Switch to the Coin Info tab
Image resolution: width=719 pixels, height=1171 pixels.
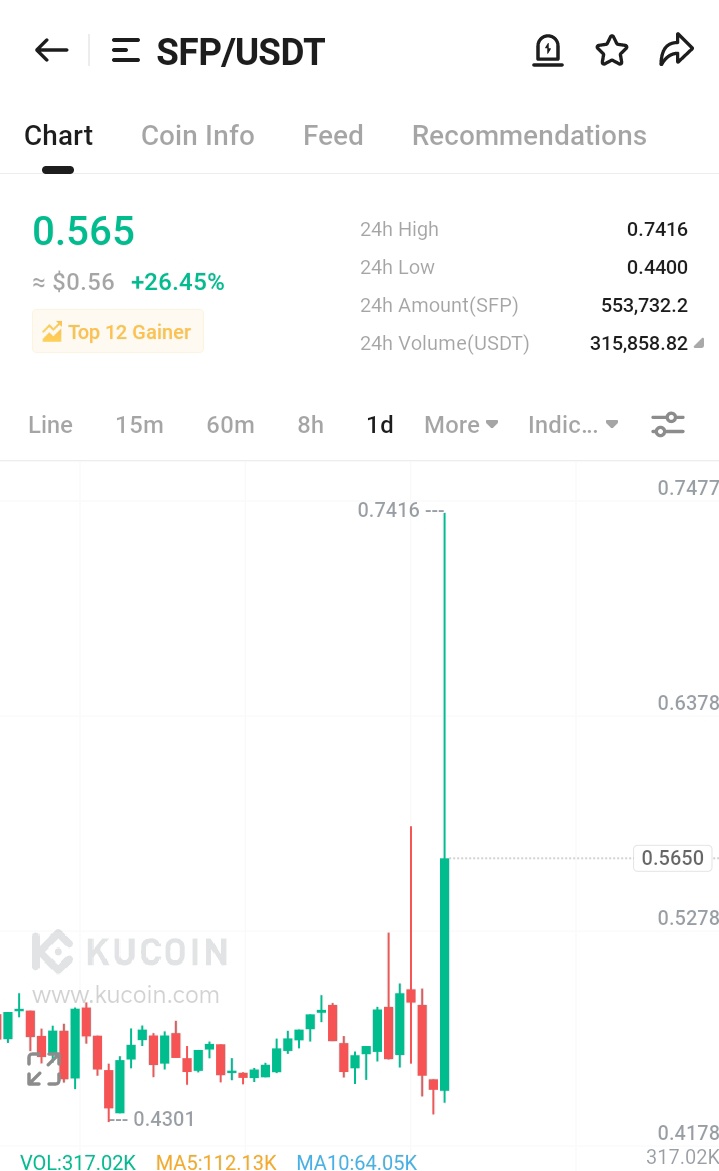tap(197, 136)
